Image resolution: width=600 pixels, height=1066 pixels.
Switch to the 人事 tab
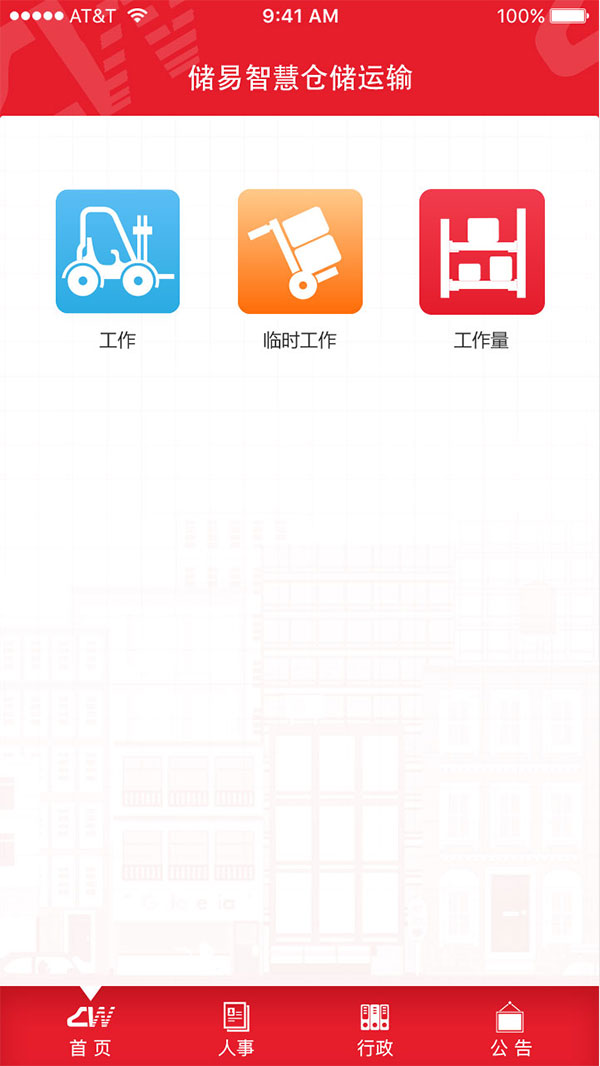tap(236, 1030)
